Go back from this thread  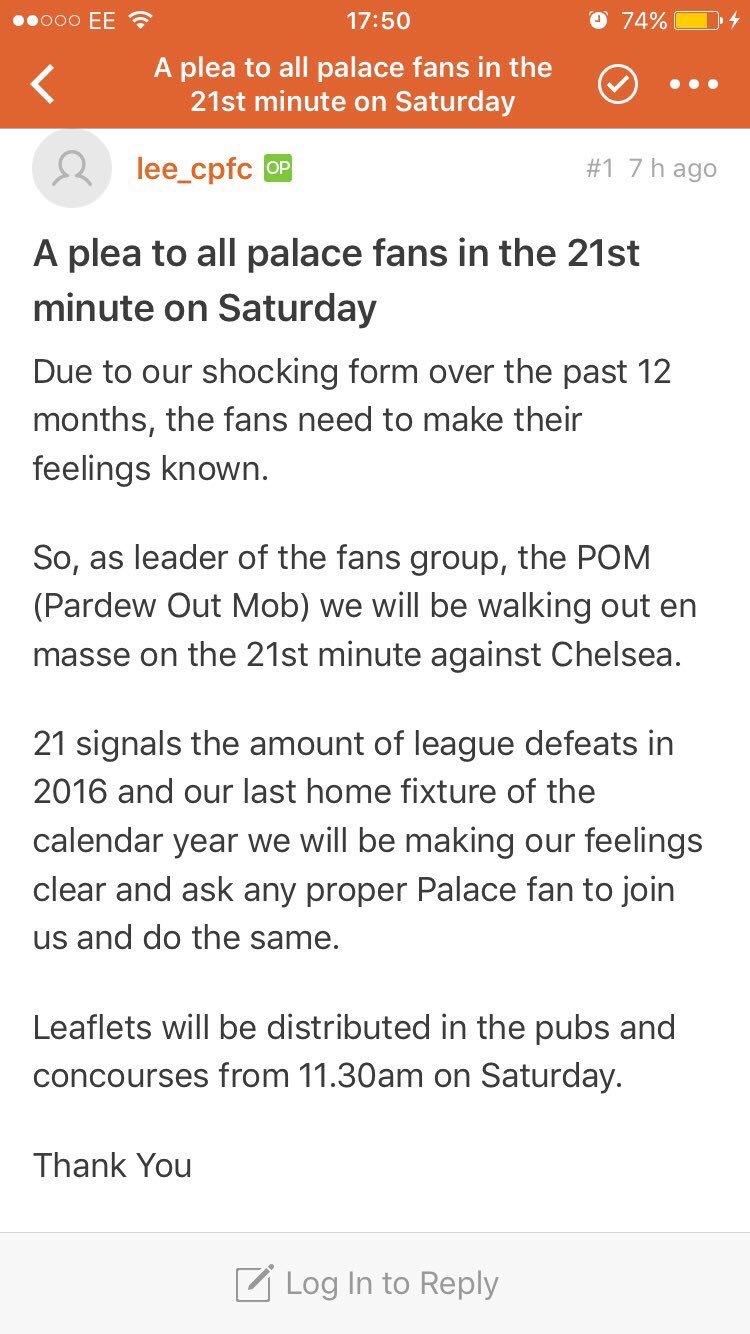click(x=43, y=85)
